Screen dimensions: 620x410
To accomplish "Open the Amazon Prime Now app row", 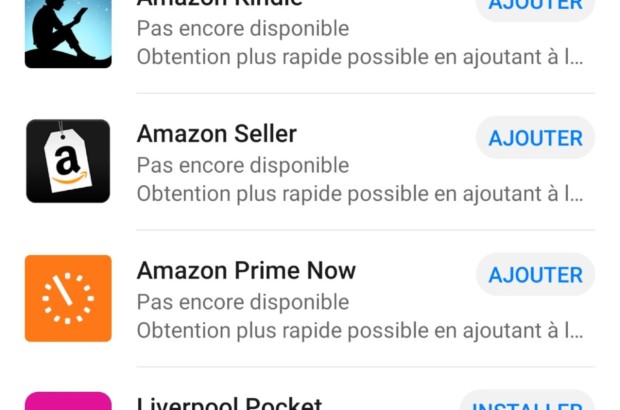I will click(300, 299).
